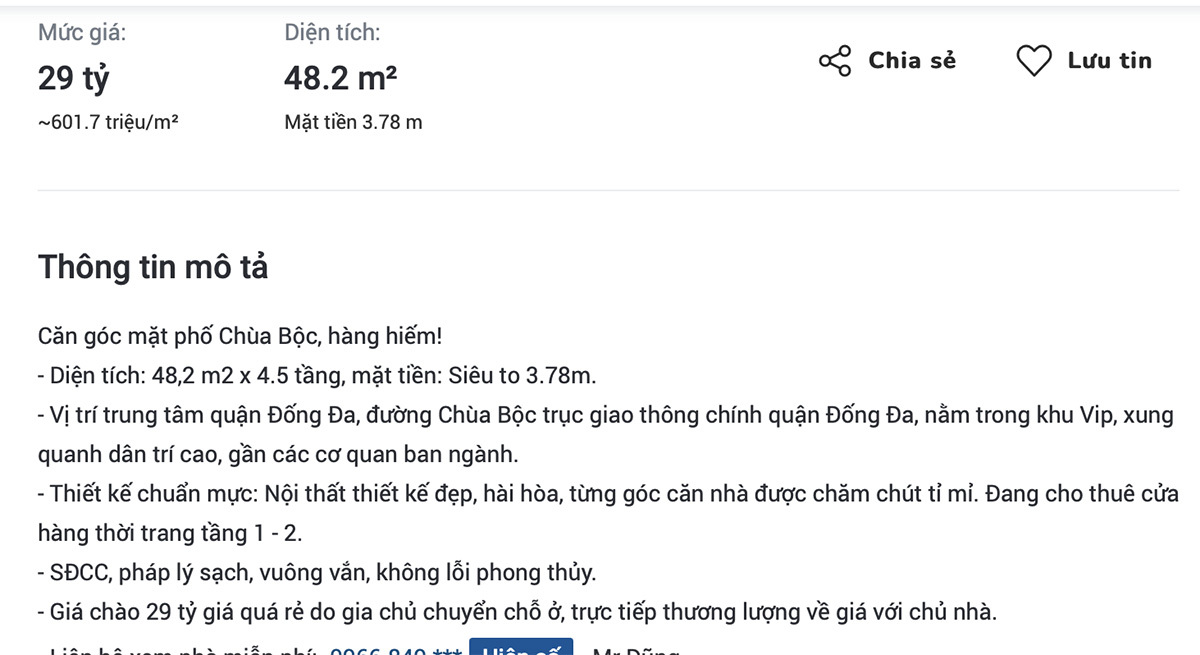Share this listing via Chia sẻ
The image size is (1200, 655).
[887, 61]
